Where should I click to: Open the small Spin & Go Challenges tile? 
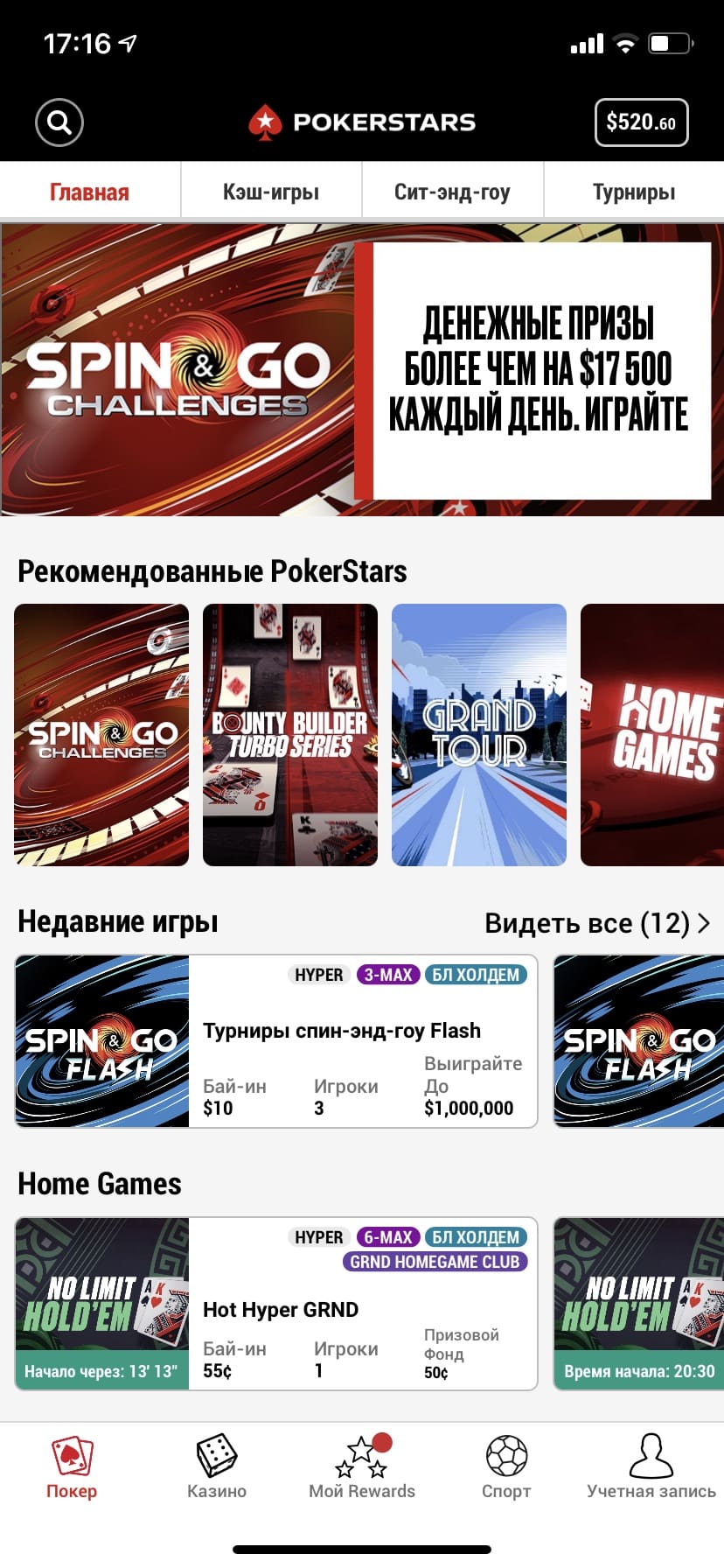(x=101, y=735)
